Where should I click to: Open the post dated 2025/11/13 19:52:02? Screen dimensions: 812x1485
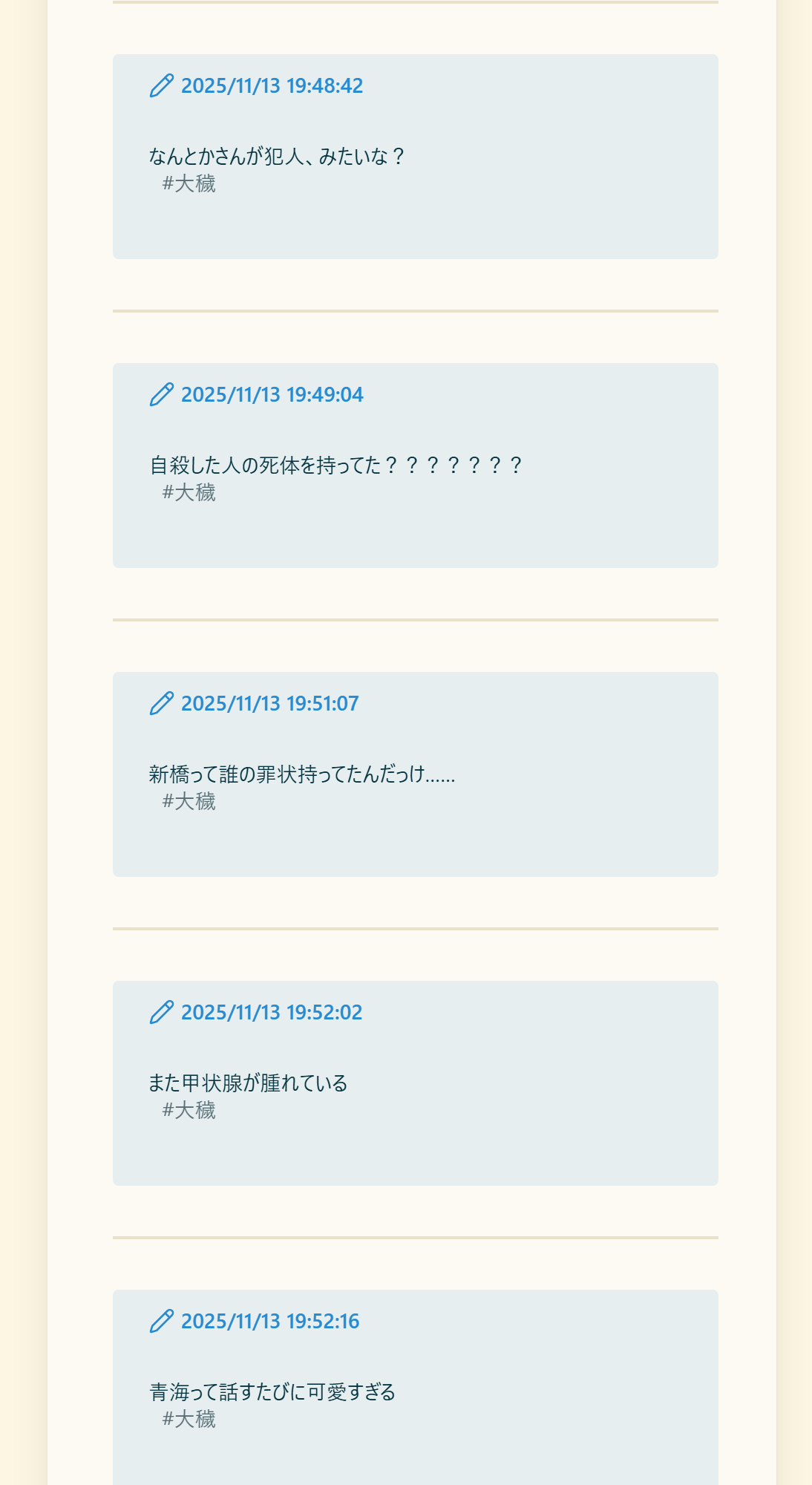(272, 1013)
